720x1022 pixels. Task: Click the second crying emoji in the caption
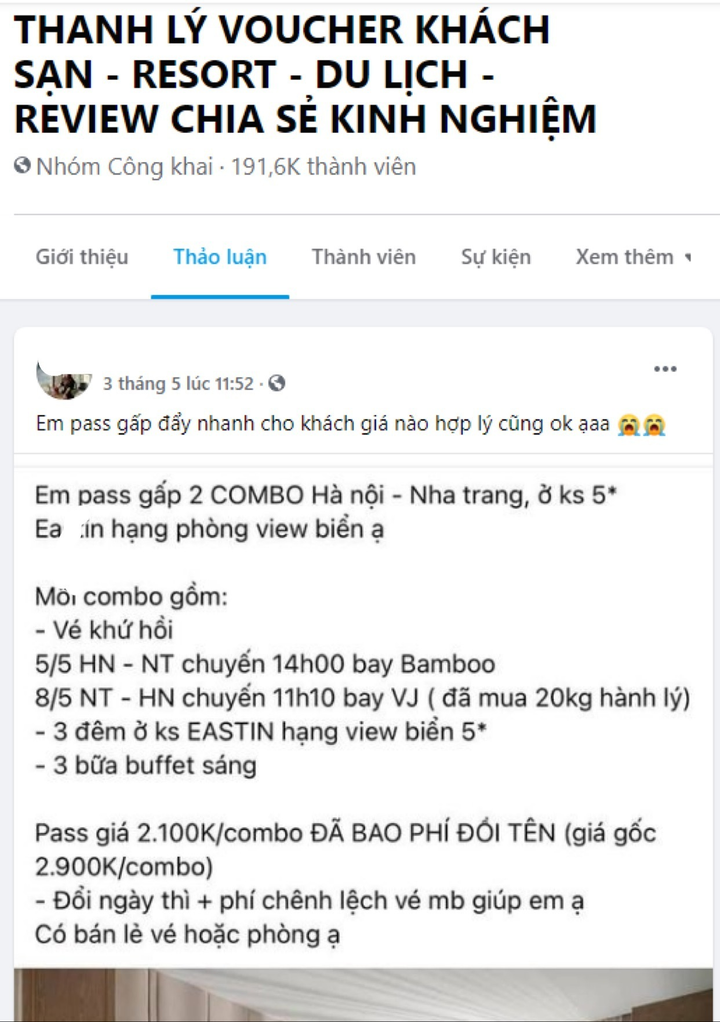tap(652, 425)
